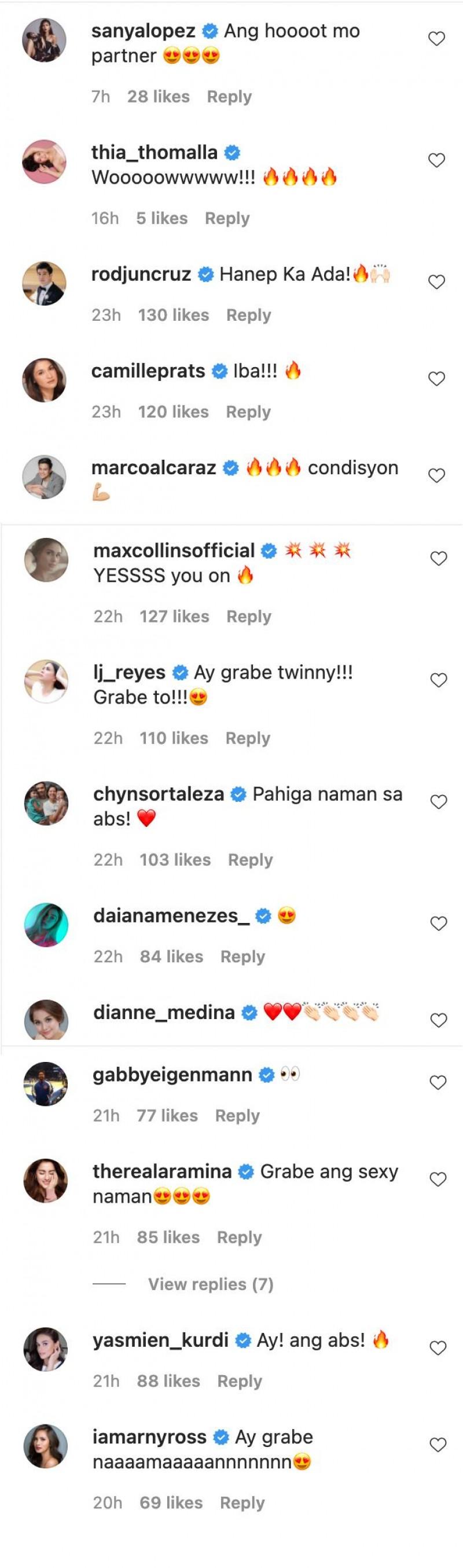Like therealaramina's comment
463x1568 pixels.
point(438,1179)
